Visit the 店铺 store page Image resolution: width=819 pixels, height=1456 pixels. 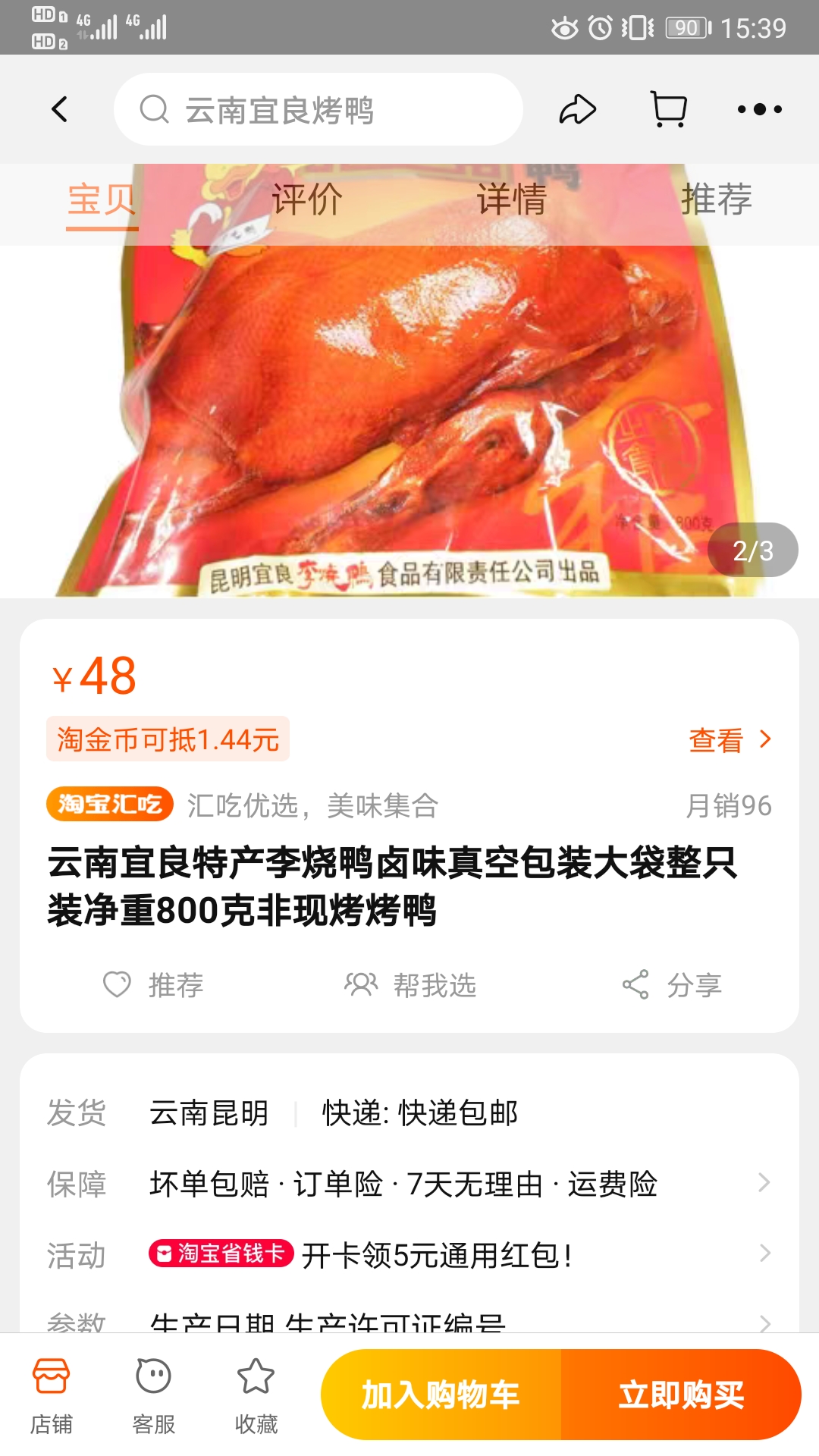pos(52,1394)
